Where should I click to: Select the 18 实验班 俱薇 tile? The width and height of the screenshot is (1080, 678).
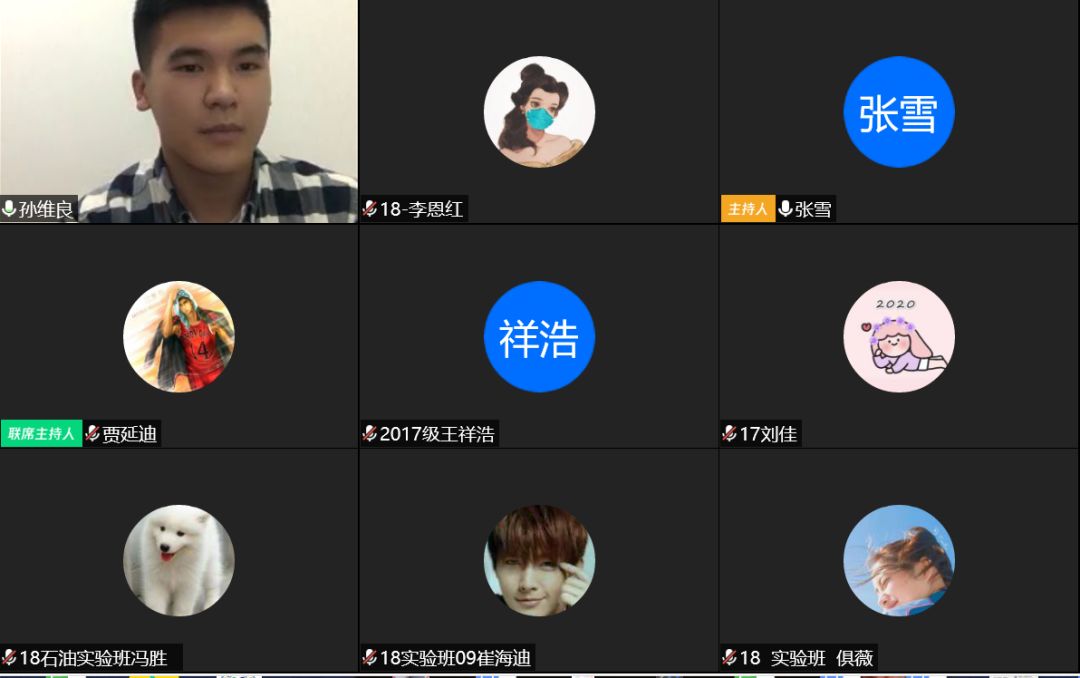(x=899, y=560)
